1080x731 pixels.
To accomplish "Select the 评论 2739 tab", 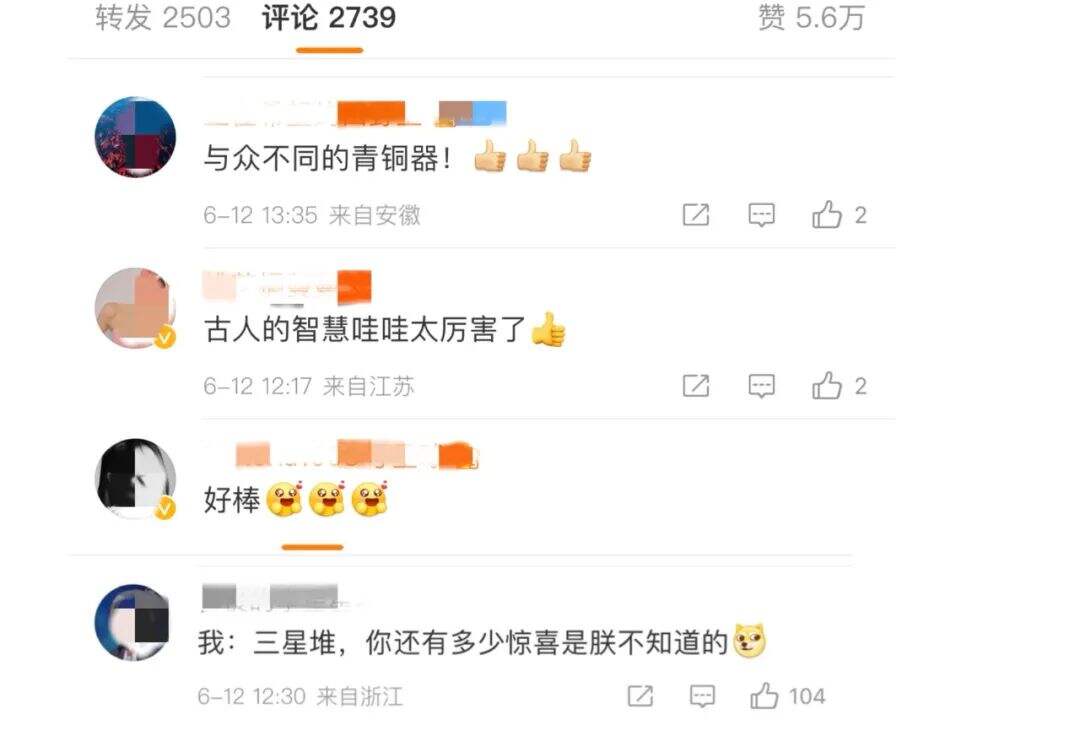I will (x=329, y=18).
